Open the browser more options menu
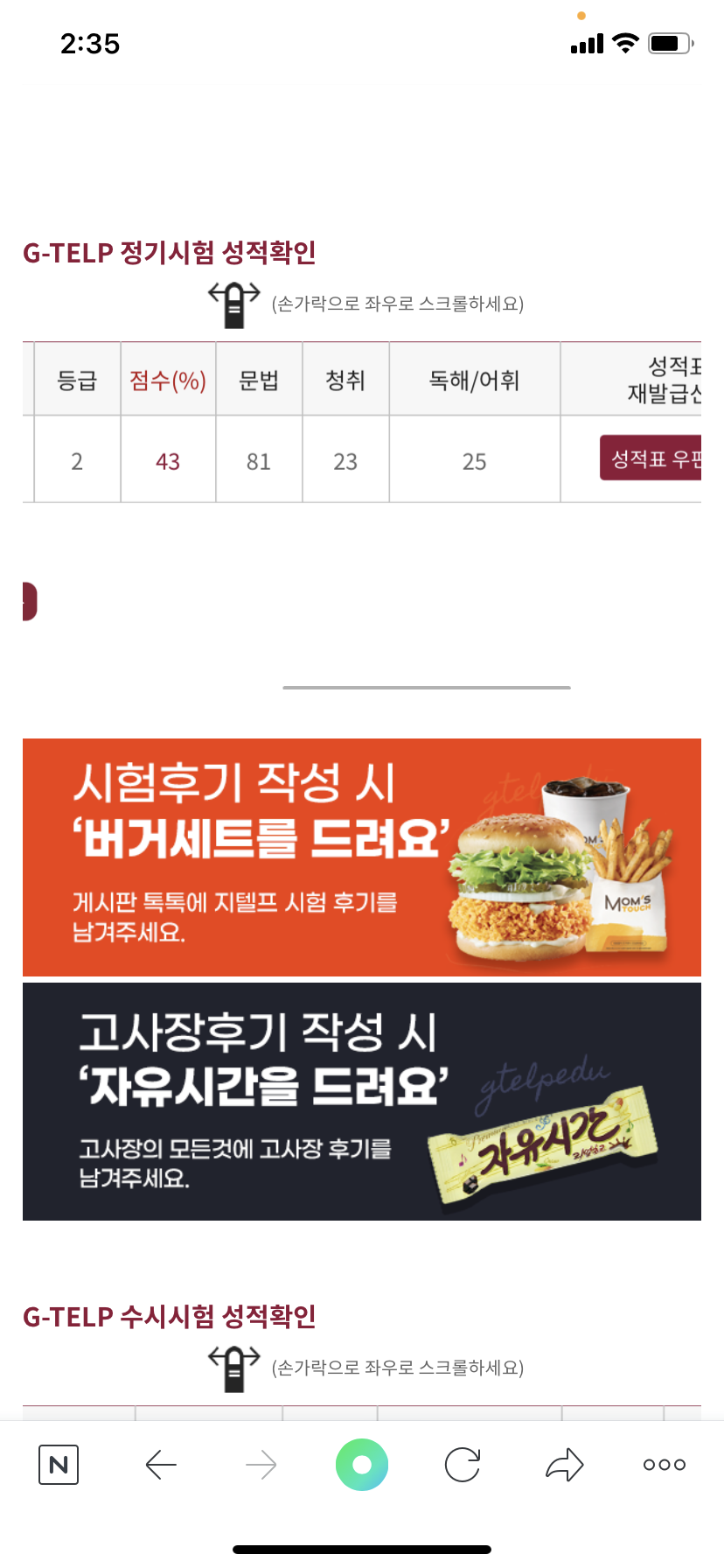 [x=665, y=1464]
